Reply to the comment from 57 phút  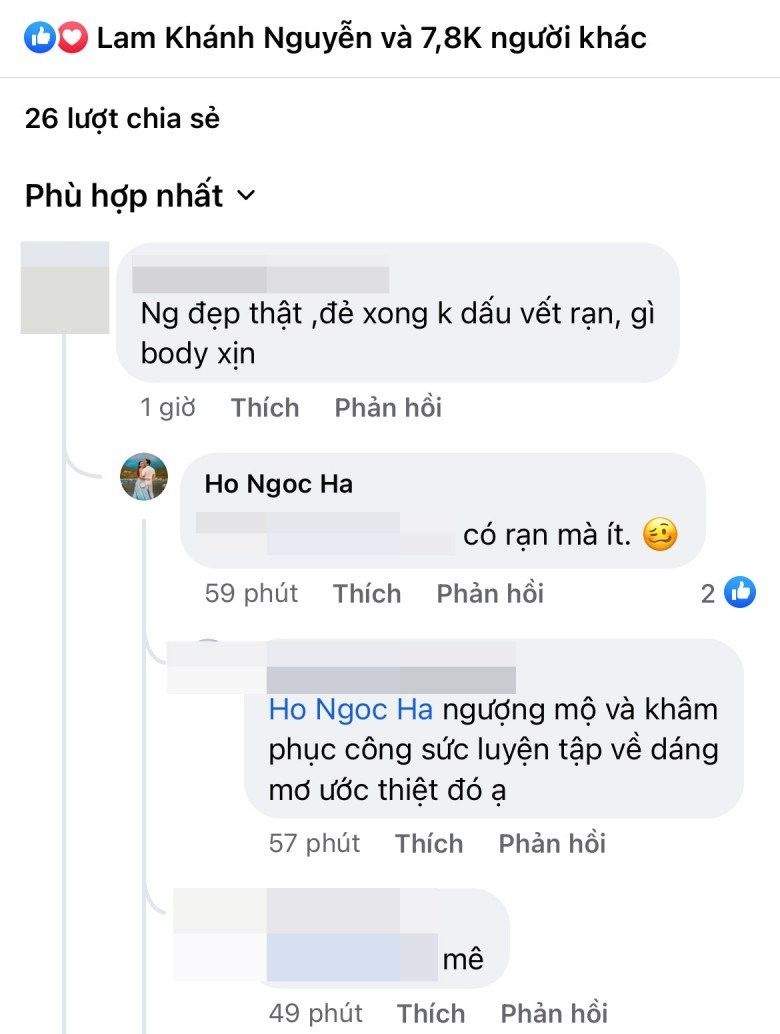(x=552, y=843)
